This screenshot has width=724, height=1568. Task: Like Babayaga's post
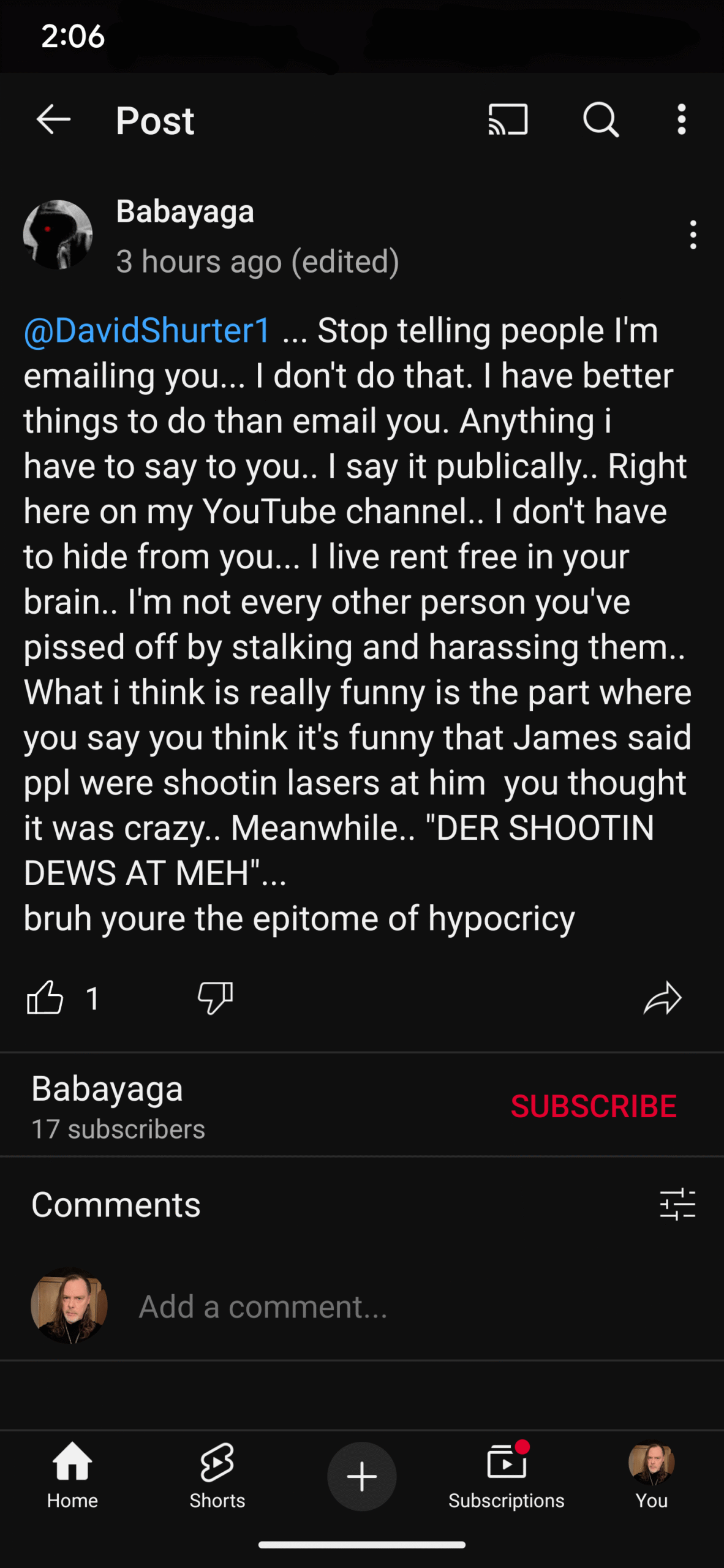coord(45,998)
